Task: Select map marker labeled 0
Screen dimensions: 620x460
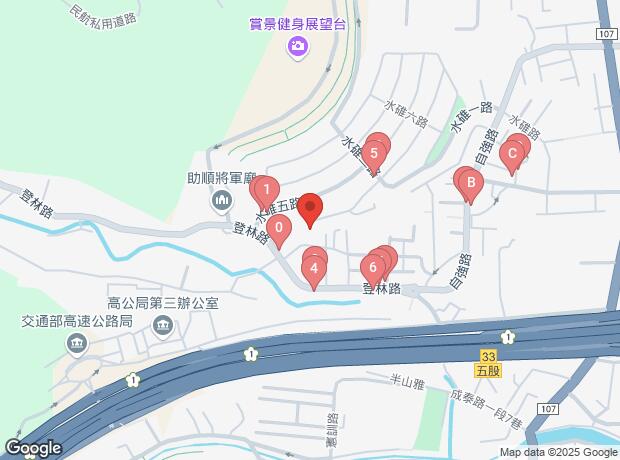Action: (281, 229)
